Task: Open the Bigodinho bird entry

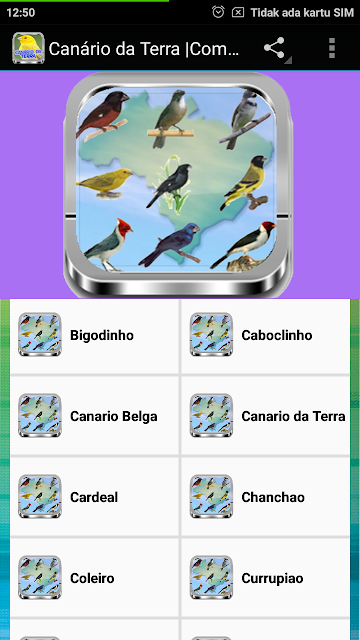Action: tap(94, 336)
